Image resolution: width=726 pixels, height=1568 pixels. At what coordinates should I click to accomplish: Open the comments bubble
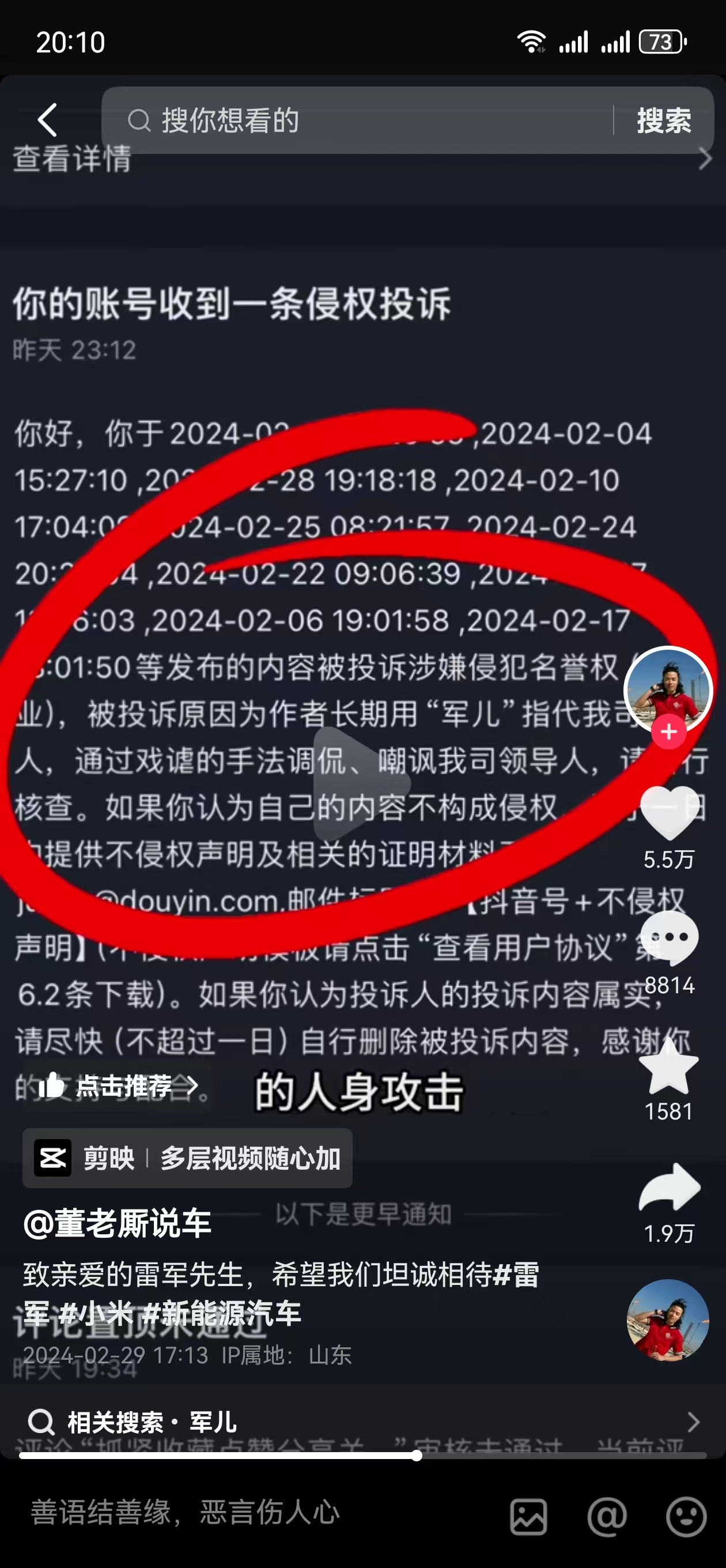tap(669, 938)
